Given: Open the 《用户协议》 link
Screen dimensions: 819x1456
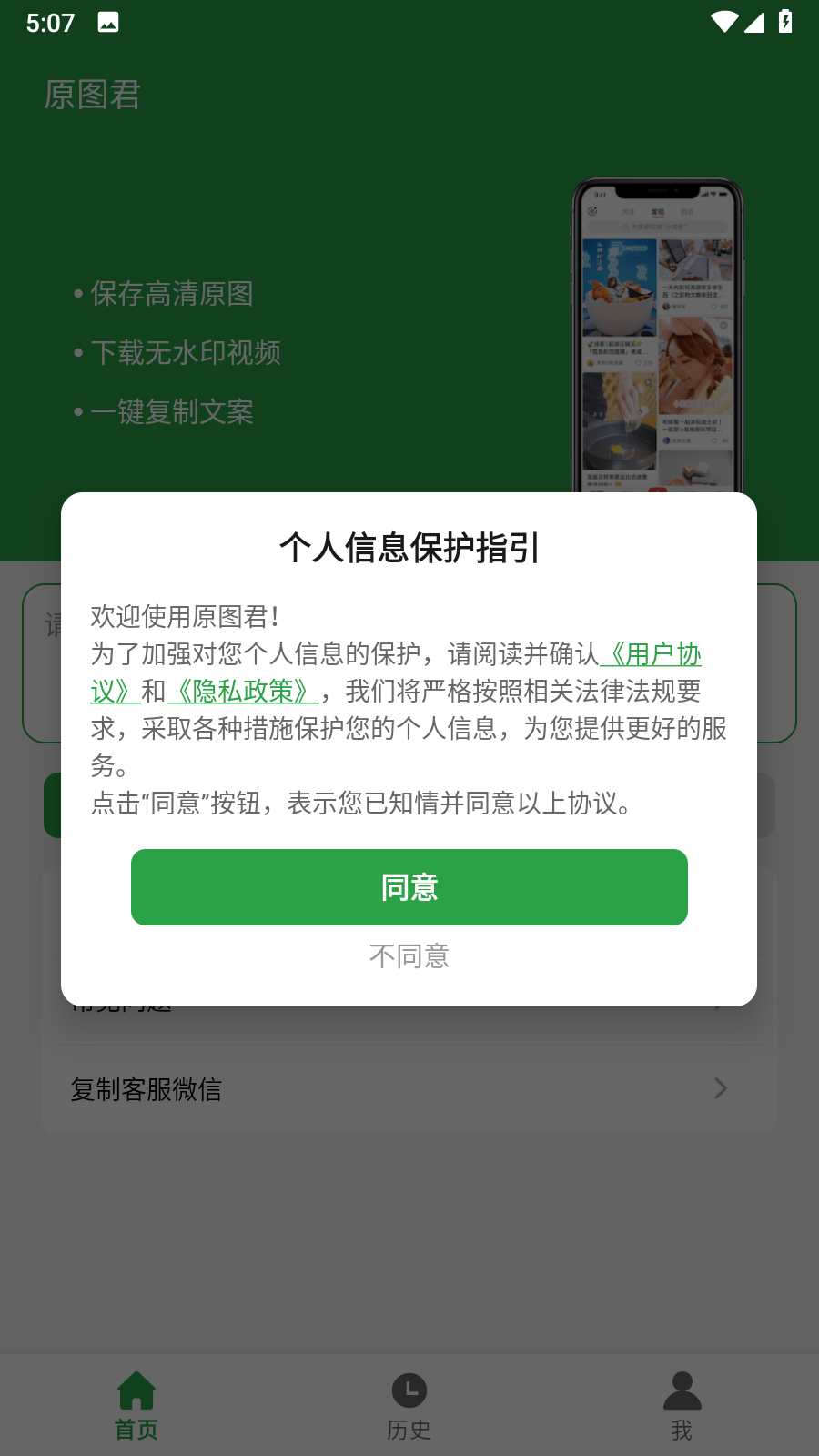Looking at the screenshot, I should coord(653,654).
